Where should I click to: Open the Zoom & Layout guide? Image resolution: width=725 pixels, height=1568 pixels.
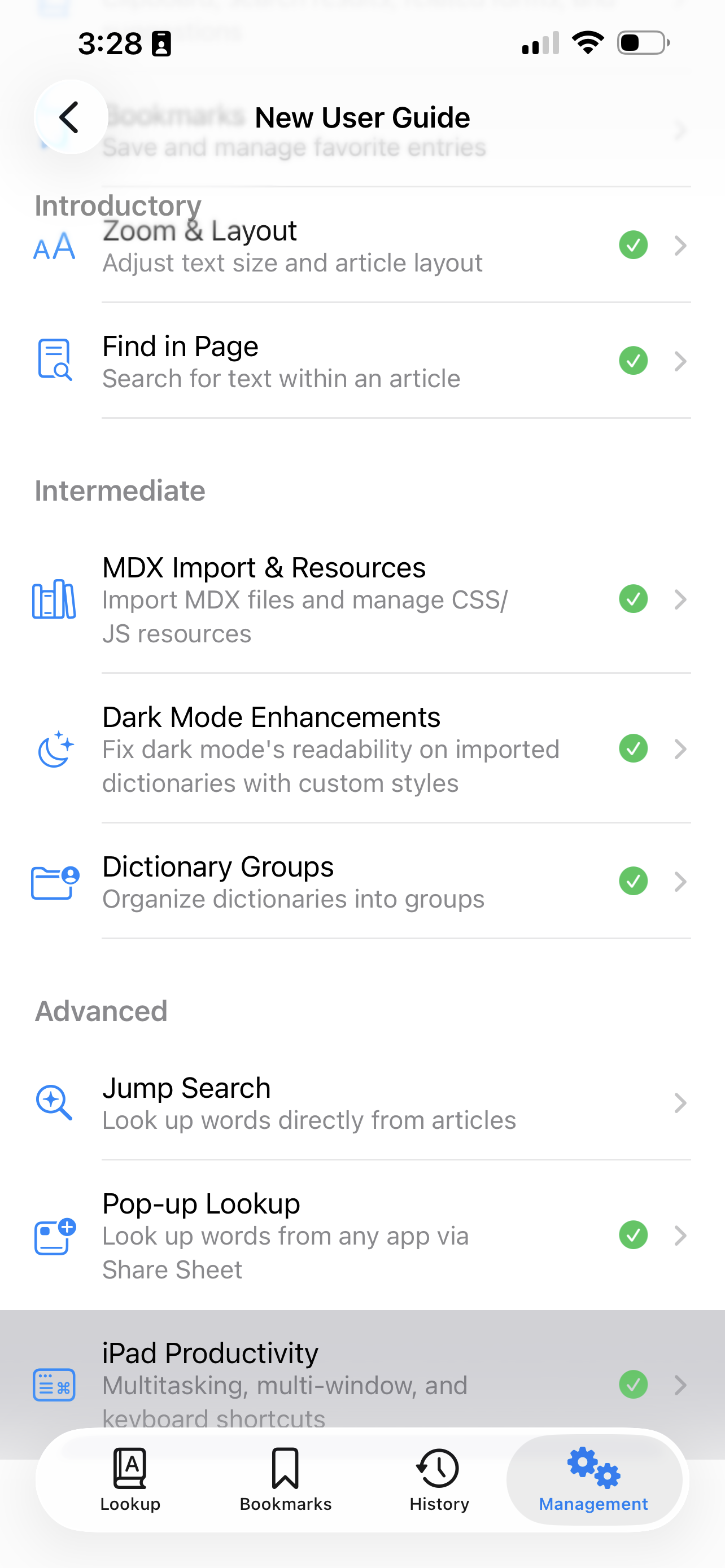(361, 246)
